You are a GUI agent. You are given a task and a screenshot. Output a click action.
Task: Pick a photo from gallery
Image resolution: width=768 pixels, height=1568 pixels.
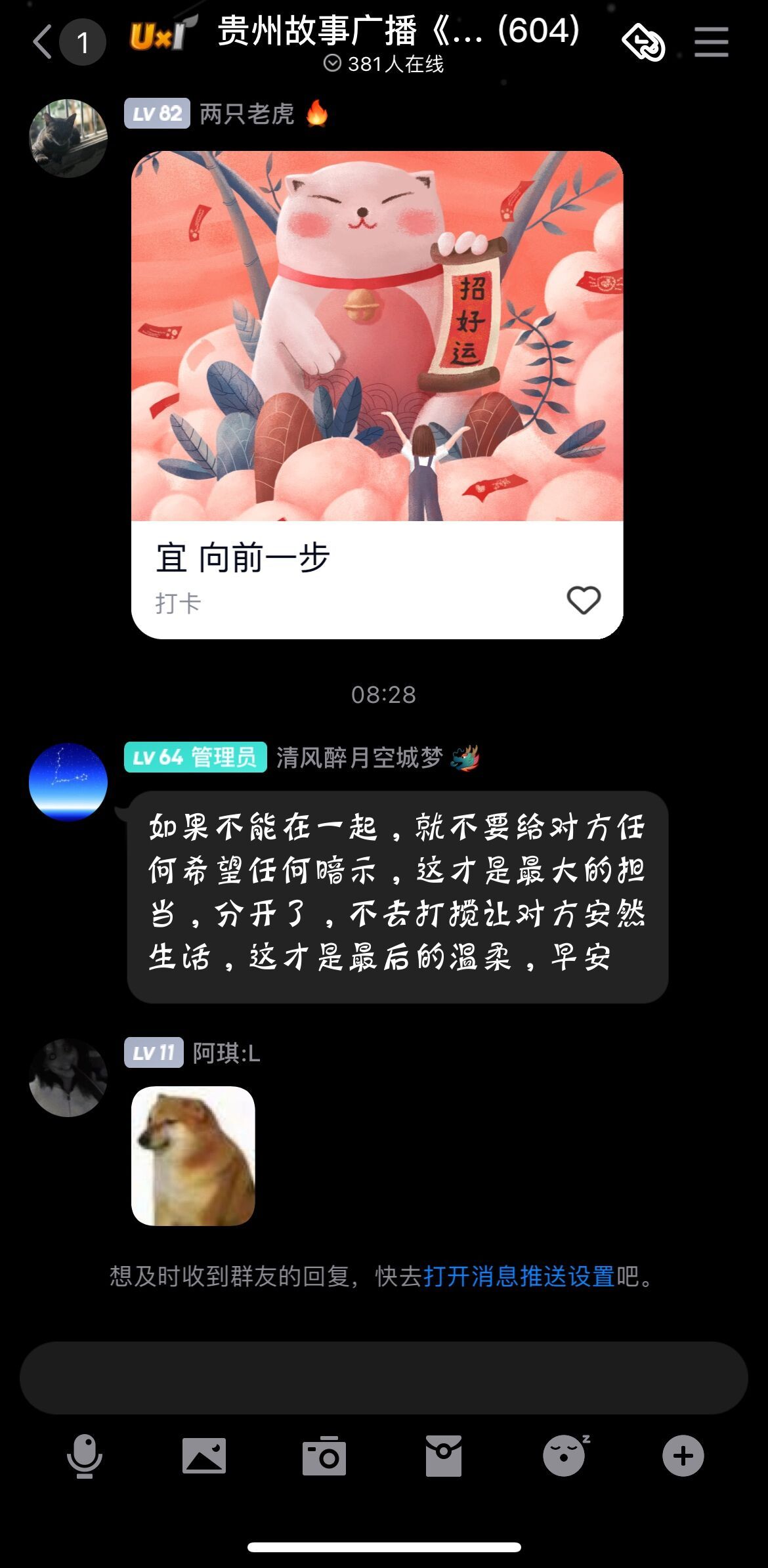(x=204, y=1456)
